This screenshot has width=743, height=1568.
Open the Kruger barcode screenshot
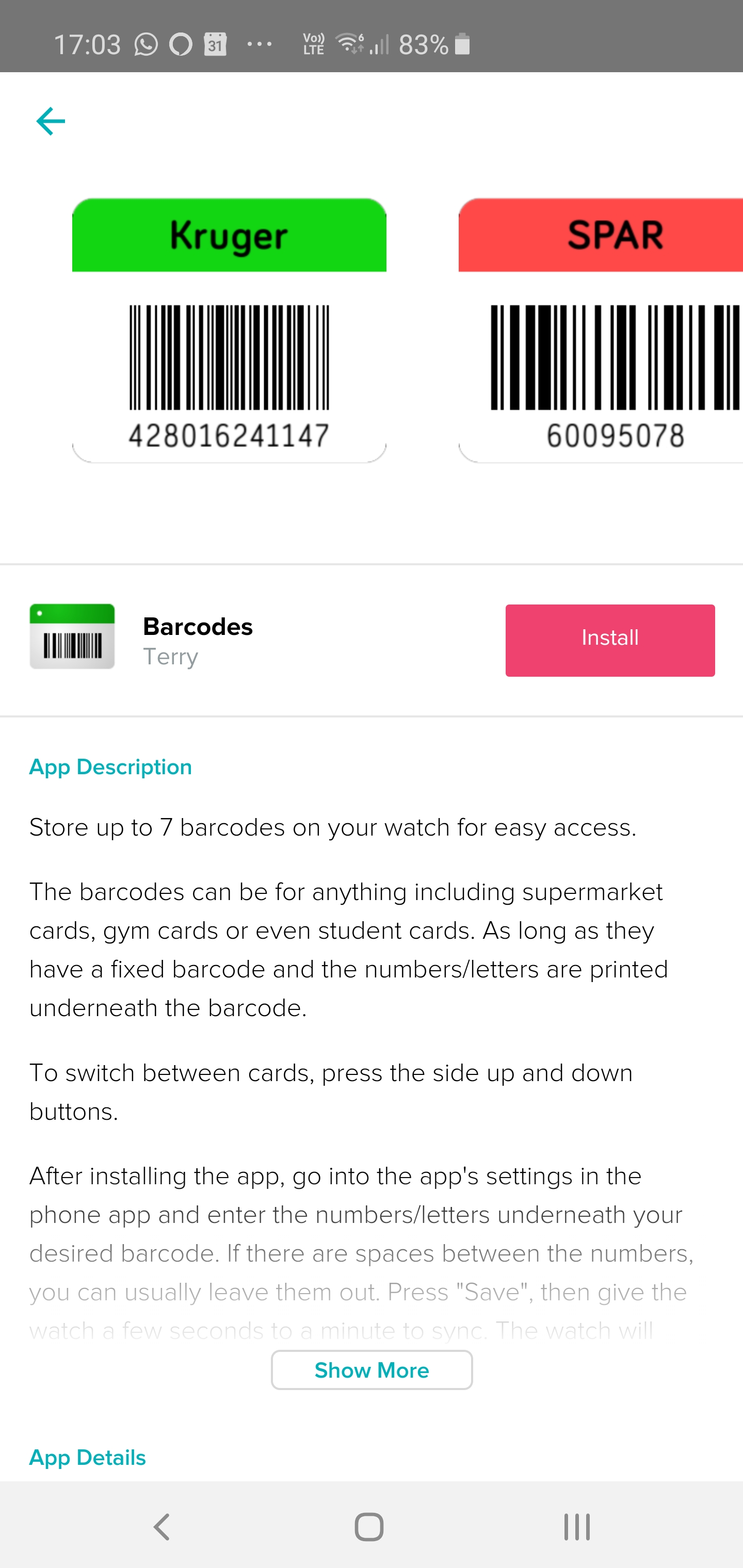(229, 330)
